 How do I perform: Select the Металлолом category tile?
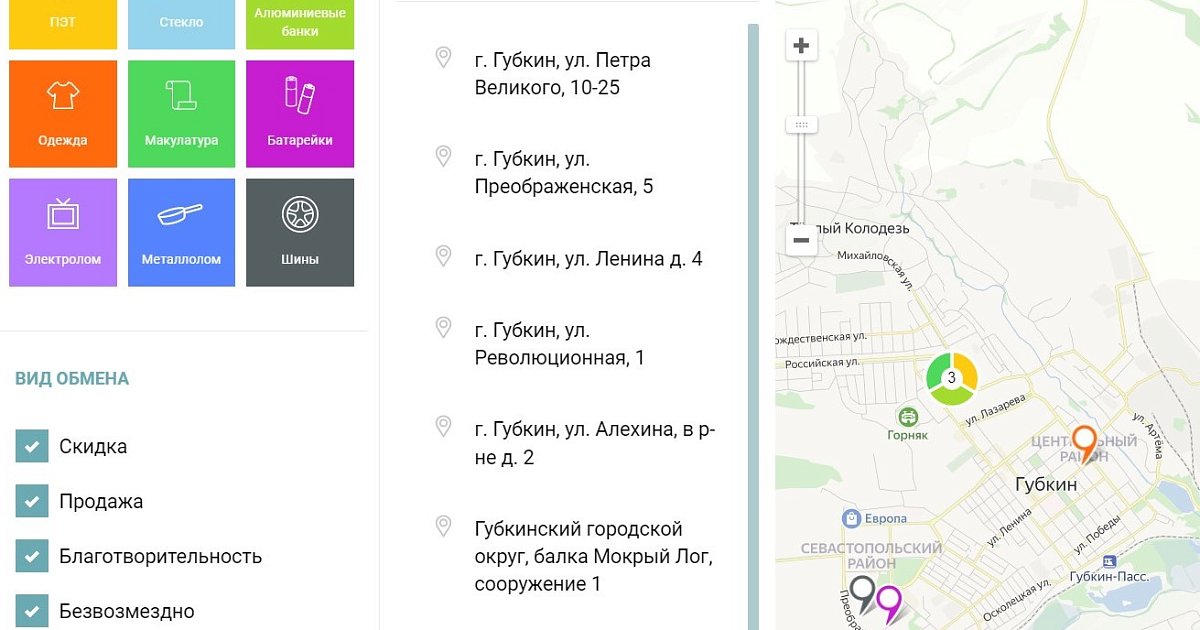[181, 232]
